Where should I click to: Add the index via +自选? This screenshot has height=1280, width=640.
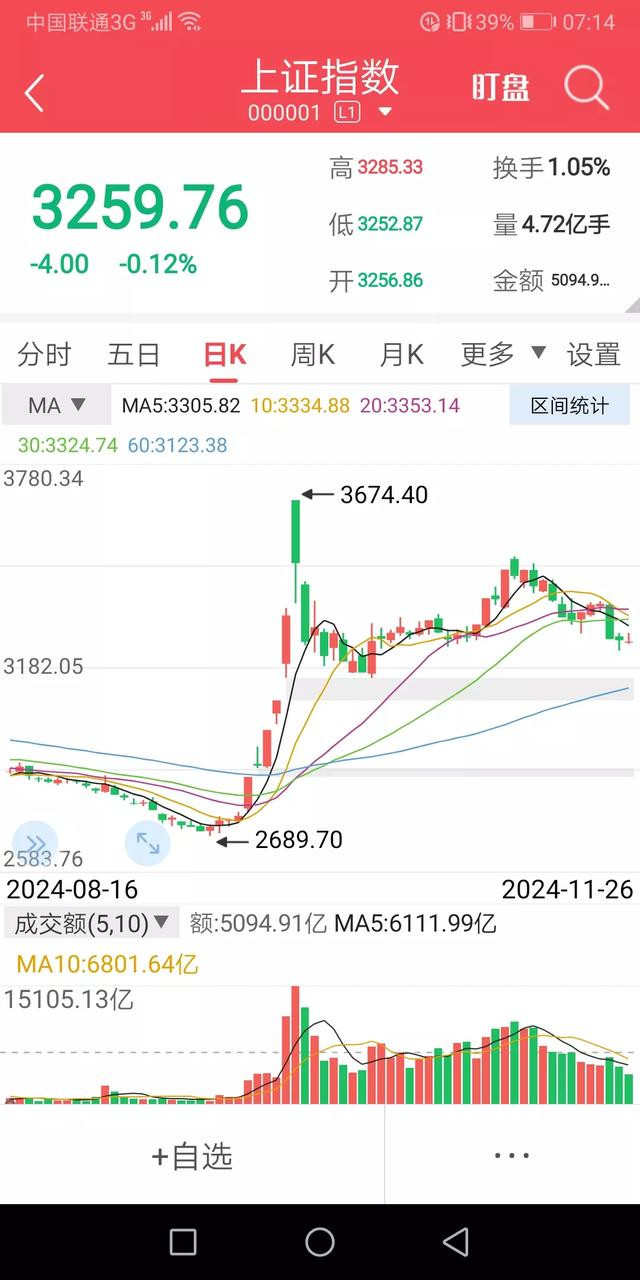tap(192, 1156)
